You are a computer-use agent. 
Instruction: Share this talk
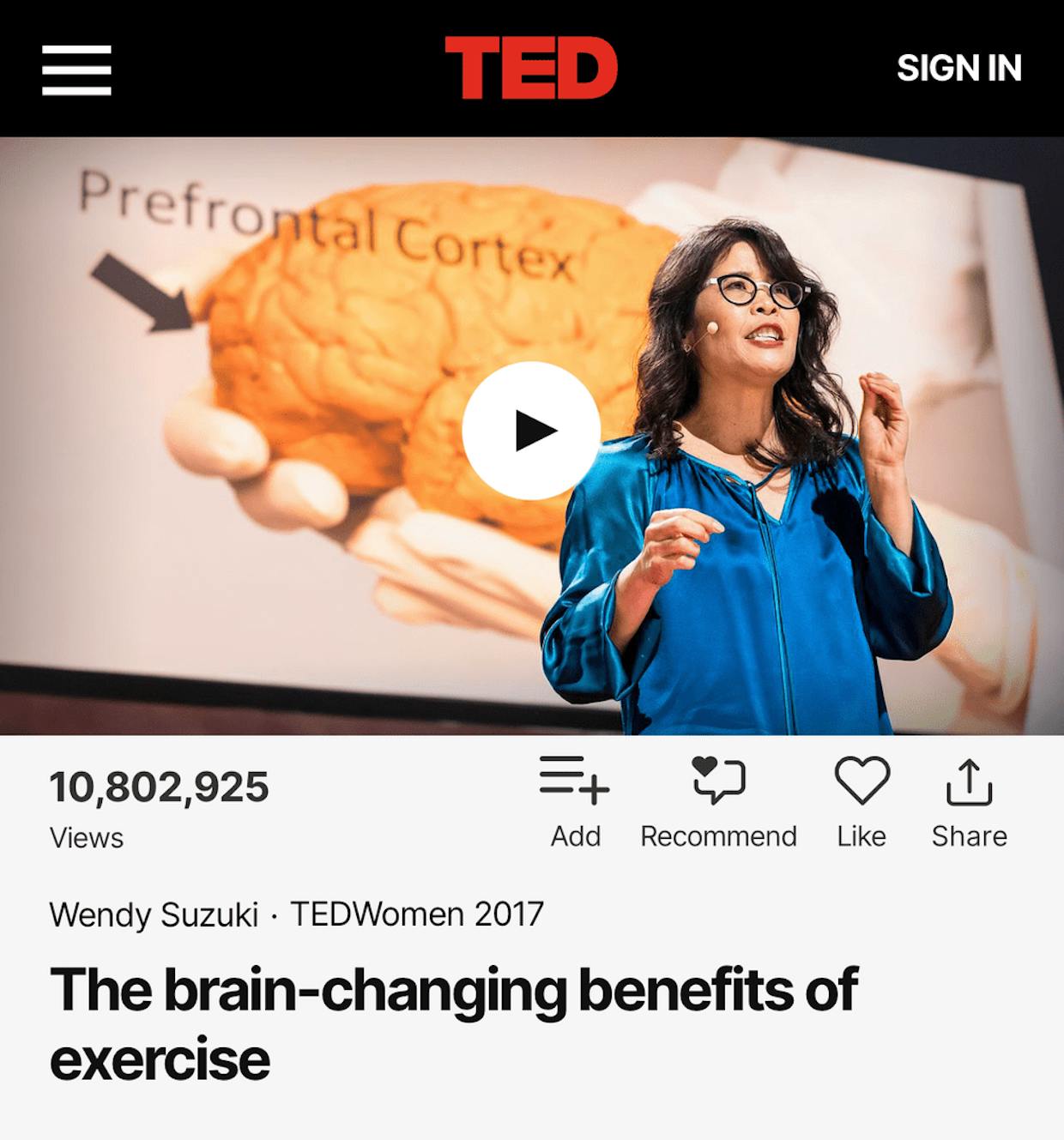[969, 801]
